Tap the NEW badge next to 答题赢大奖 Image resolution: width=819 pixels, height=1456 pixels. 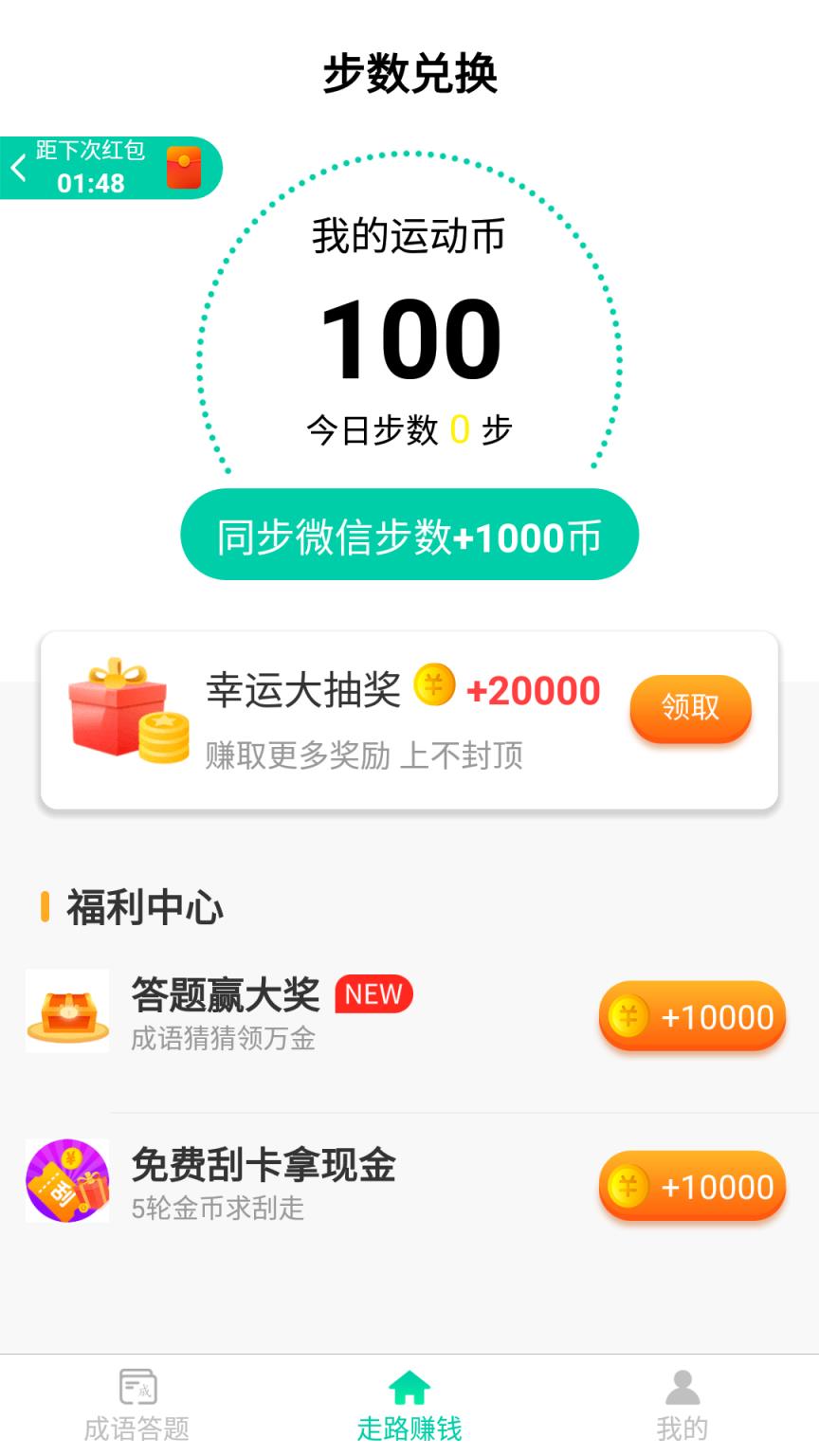click(x=374, y=993)
